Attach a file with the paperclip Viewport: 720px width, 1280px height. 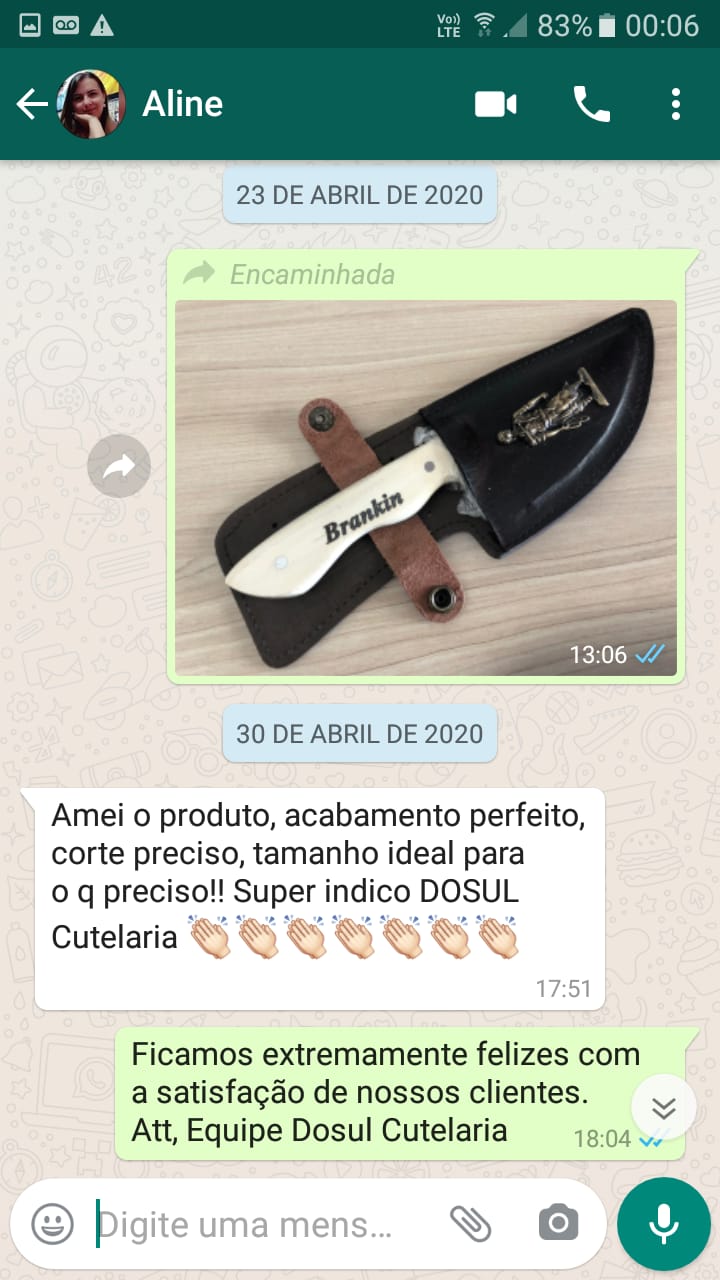470,1223
